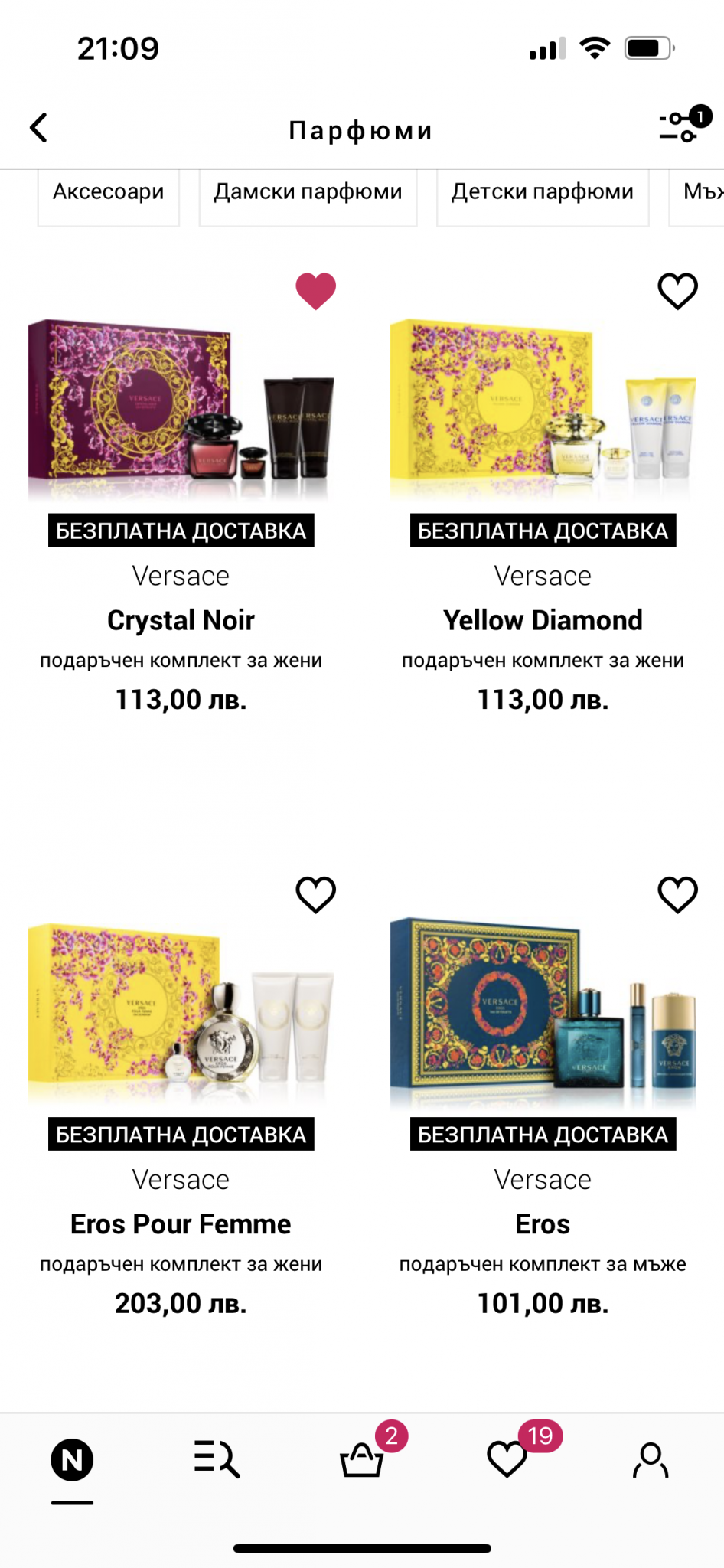
Task: Open the Crystal Noir gift set
Action: click(181, 620)
